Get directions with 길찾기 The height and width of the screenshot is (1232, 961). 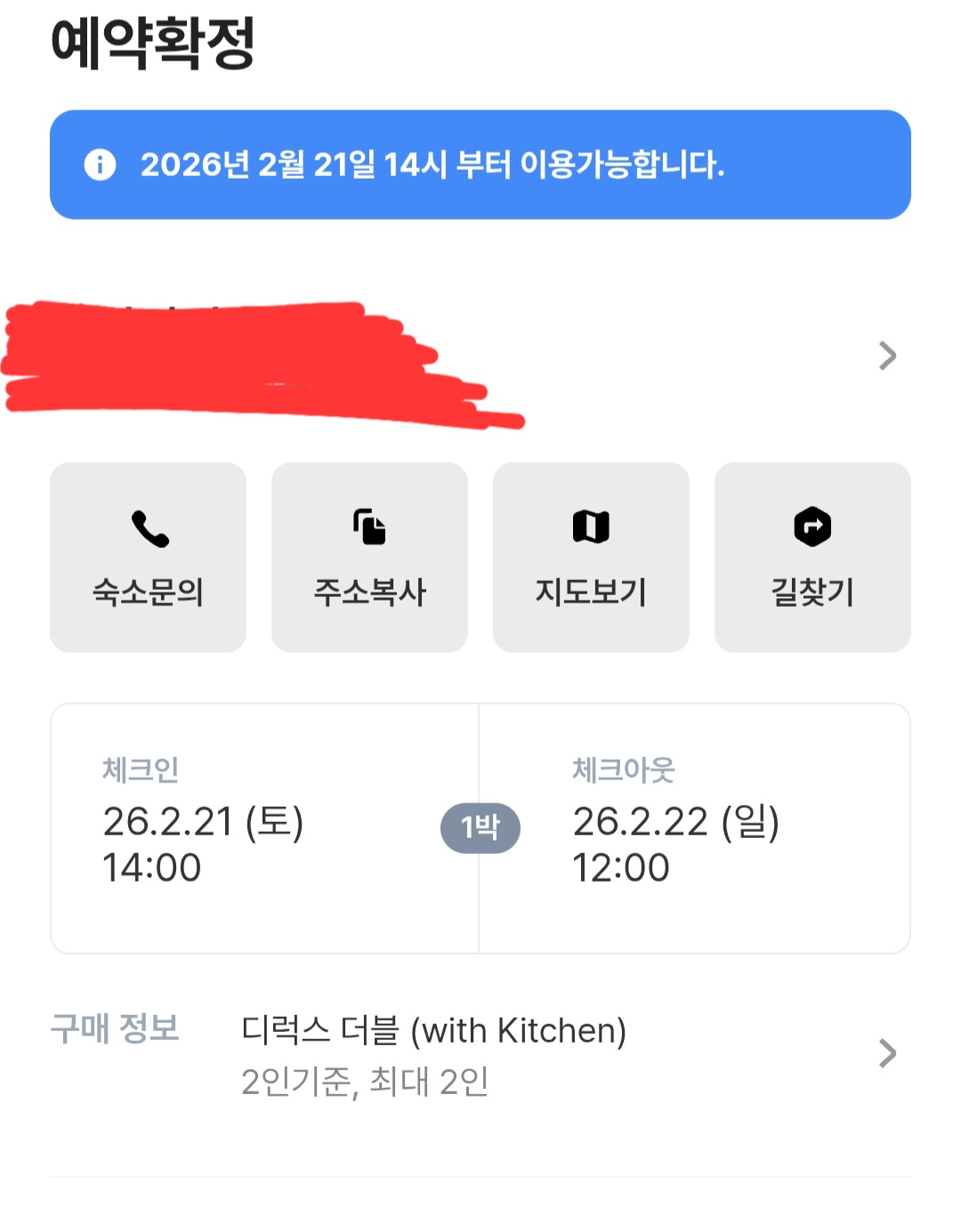(812, 557)
